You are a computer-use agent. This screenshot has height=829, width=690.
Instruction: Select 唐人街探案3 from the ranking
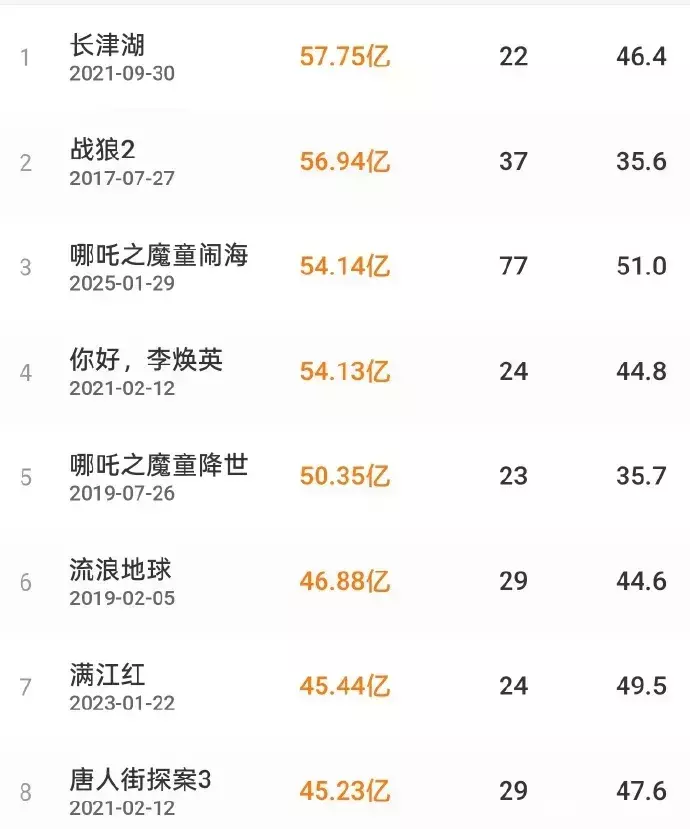[x=140, y=780]
